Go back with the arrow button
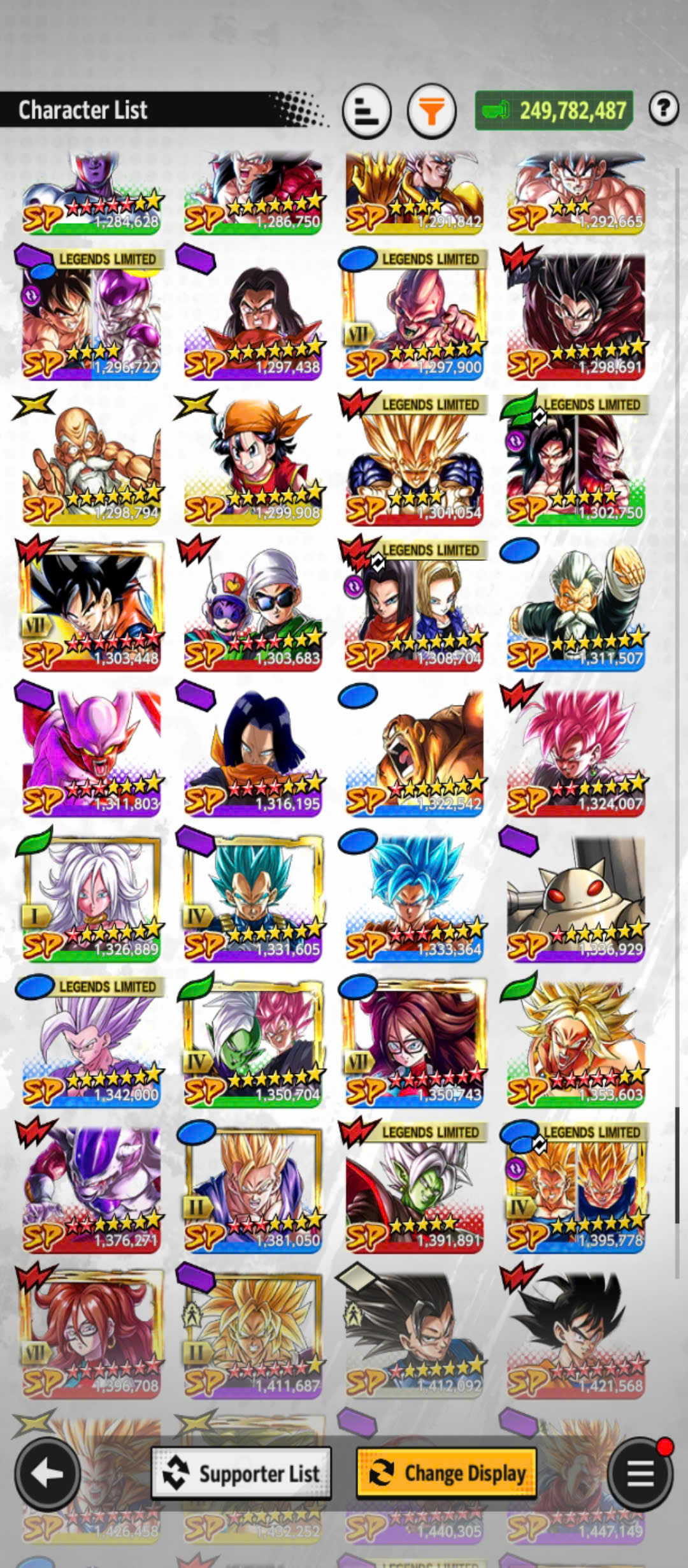The width and height of the screenshot is (688, 1568). pyautogui.click(x=47, y=1473)
